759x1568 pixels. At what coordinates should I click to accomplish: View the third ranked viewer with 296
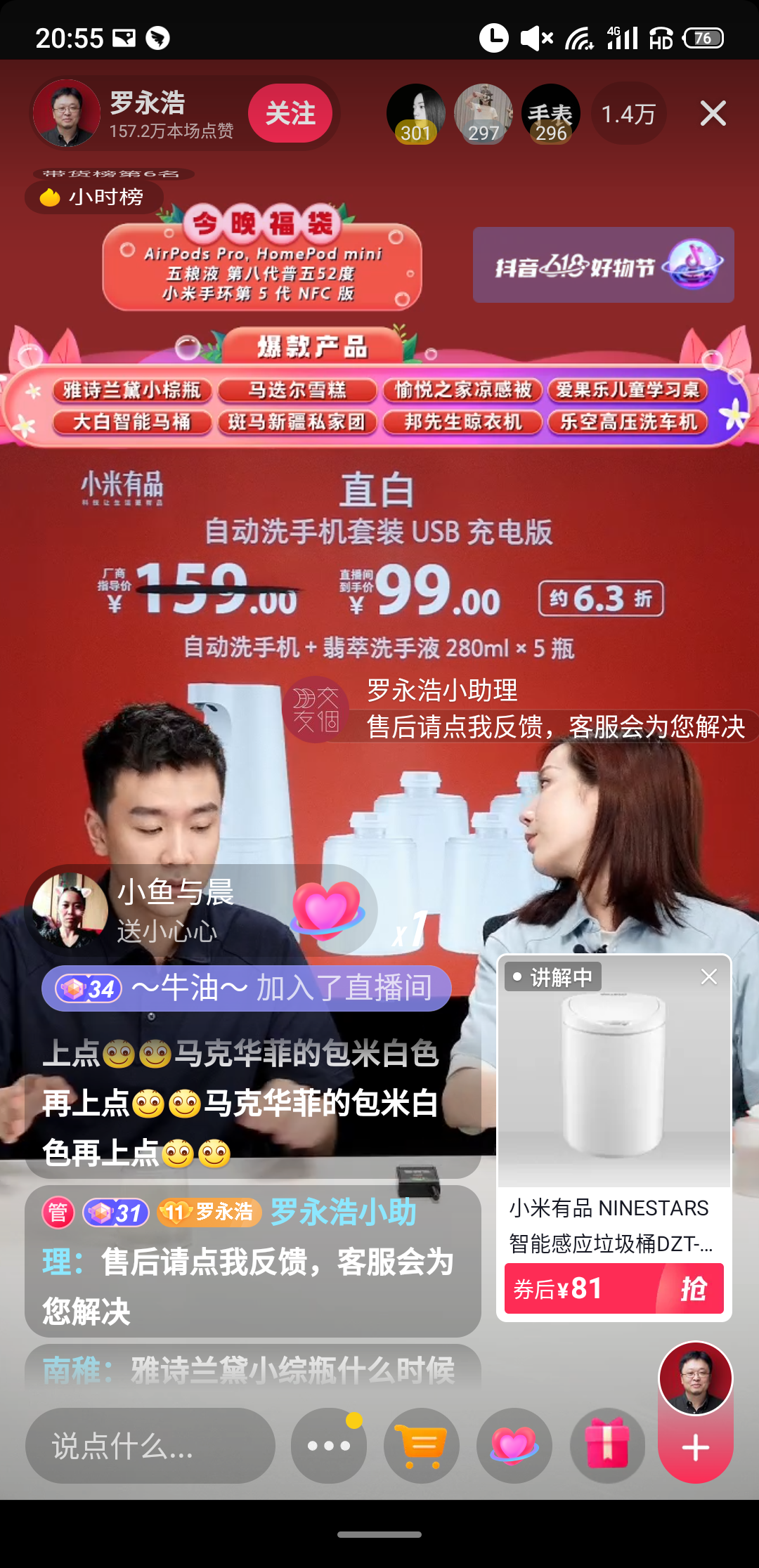click(x=550, y=113)
